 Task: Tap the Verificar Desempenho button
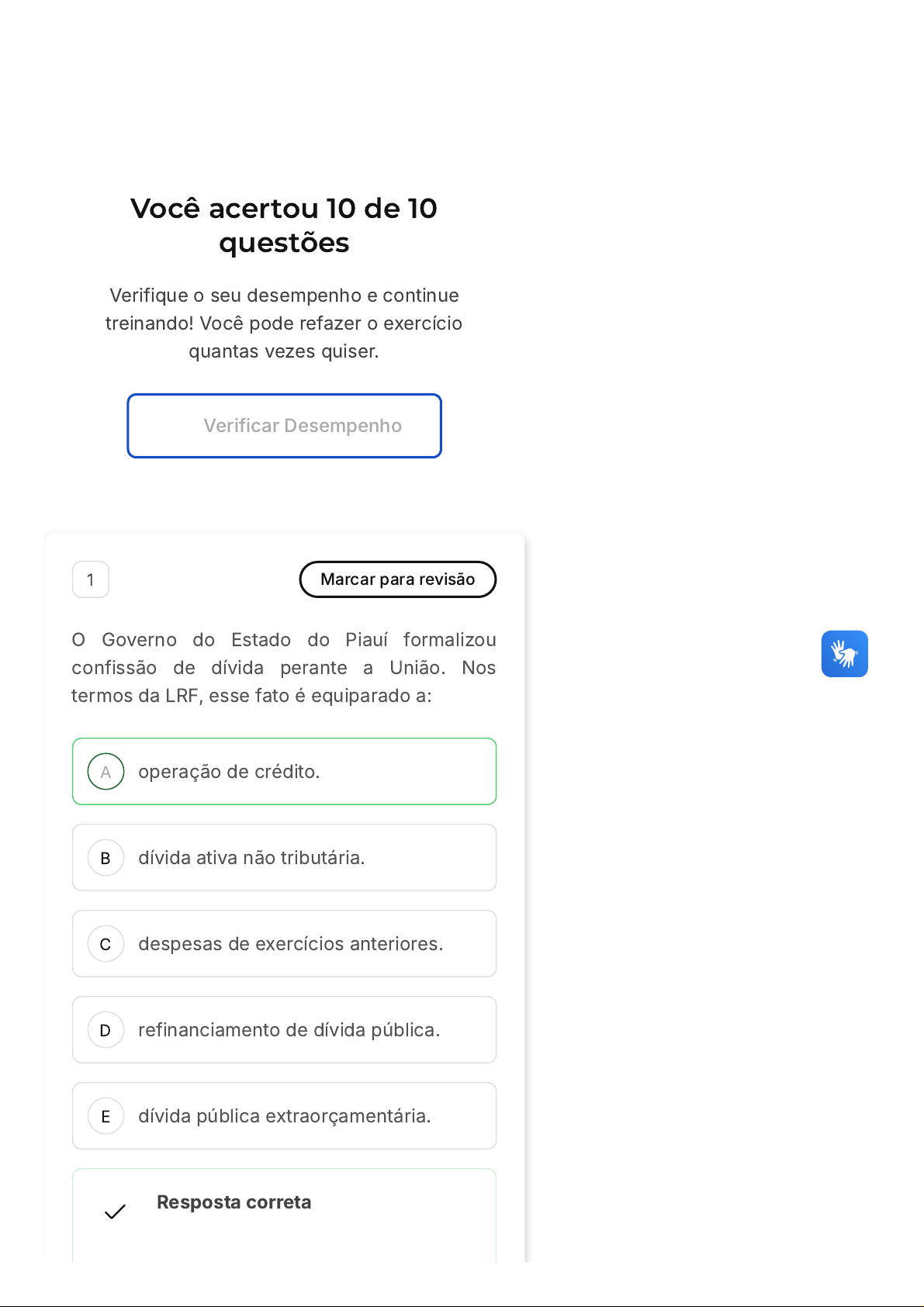[284, 426]
